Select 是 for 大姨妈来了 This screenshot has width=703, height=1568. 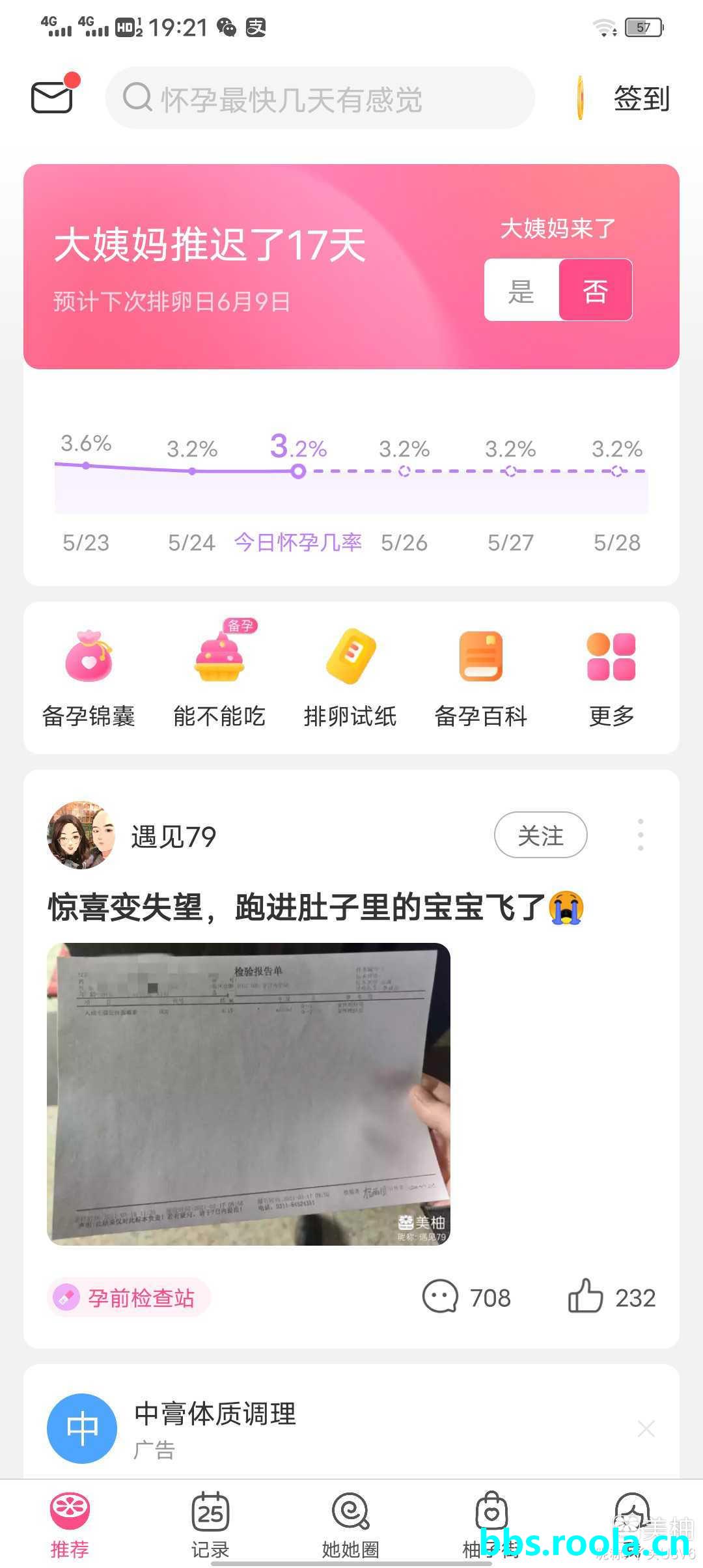[x=521, y=290]
